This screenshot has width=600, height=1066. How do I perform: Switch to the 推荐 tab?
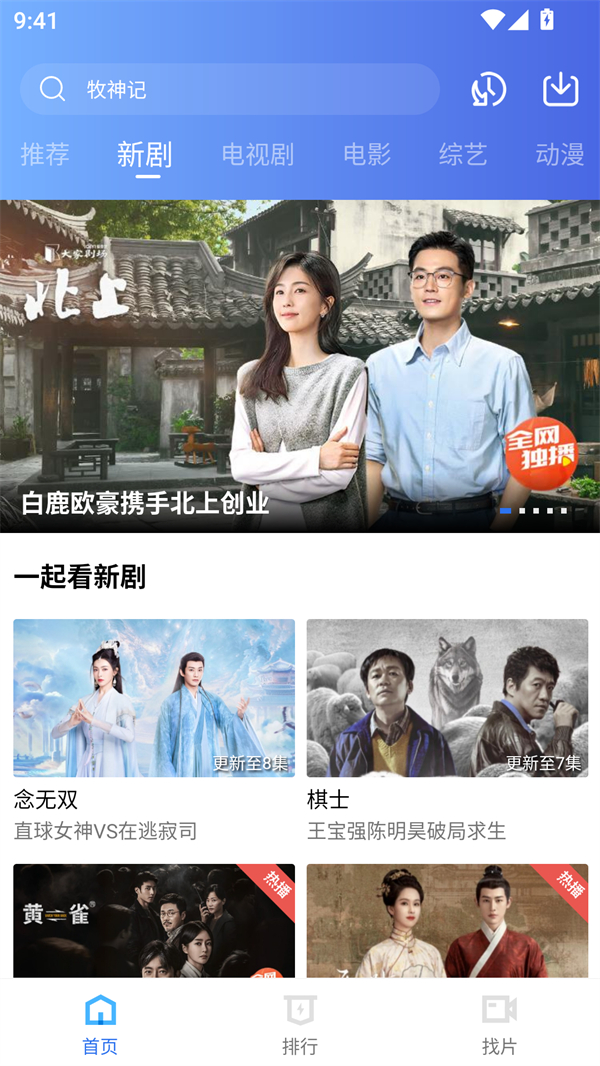pyautogui.click(x=45, y=155)
